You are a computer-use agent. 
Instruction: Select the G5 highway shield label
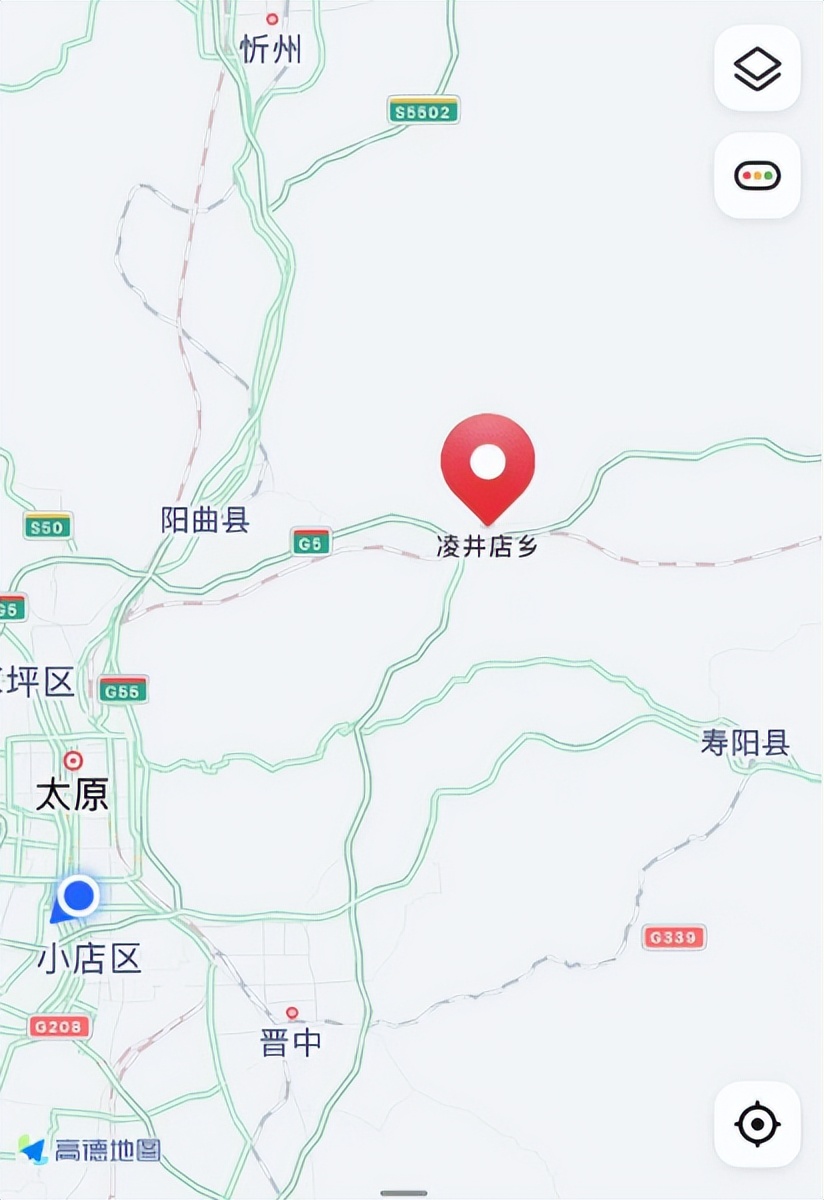[x=310, y=543]
